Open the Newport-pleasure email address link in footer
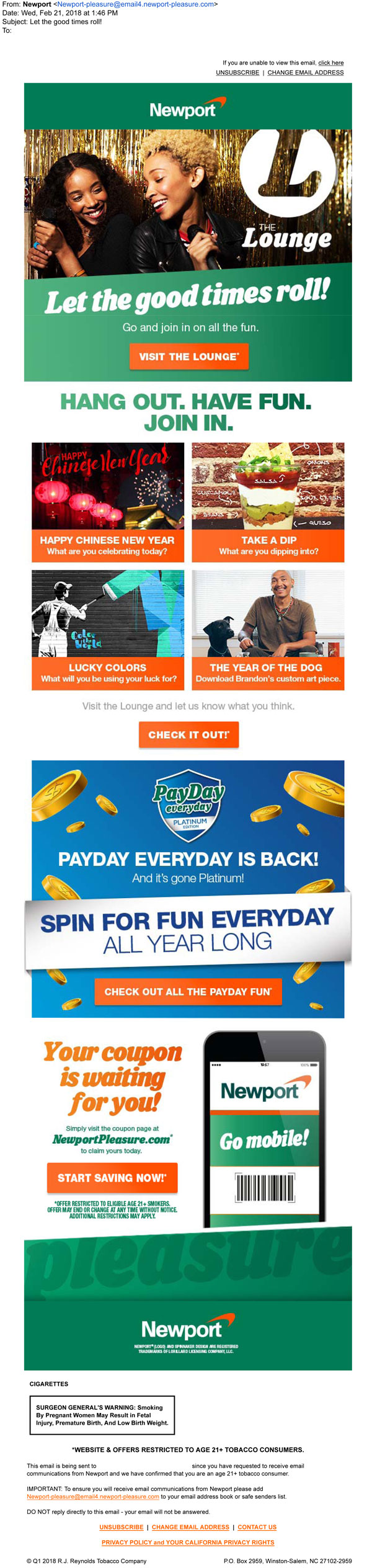Viewport: 372px width, 1568px height. pos(93,1496)
